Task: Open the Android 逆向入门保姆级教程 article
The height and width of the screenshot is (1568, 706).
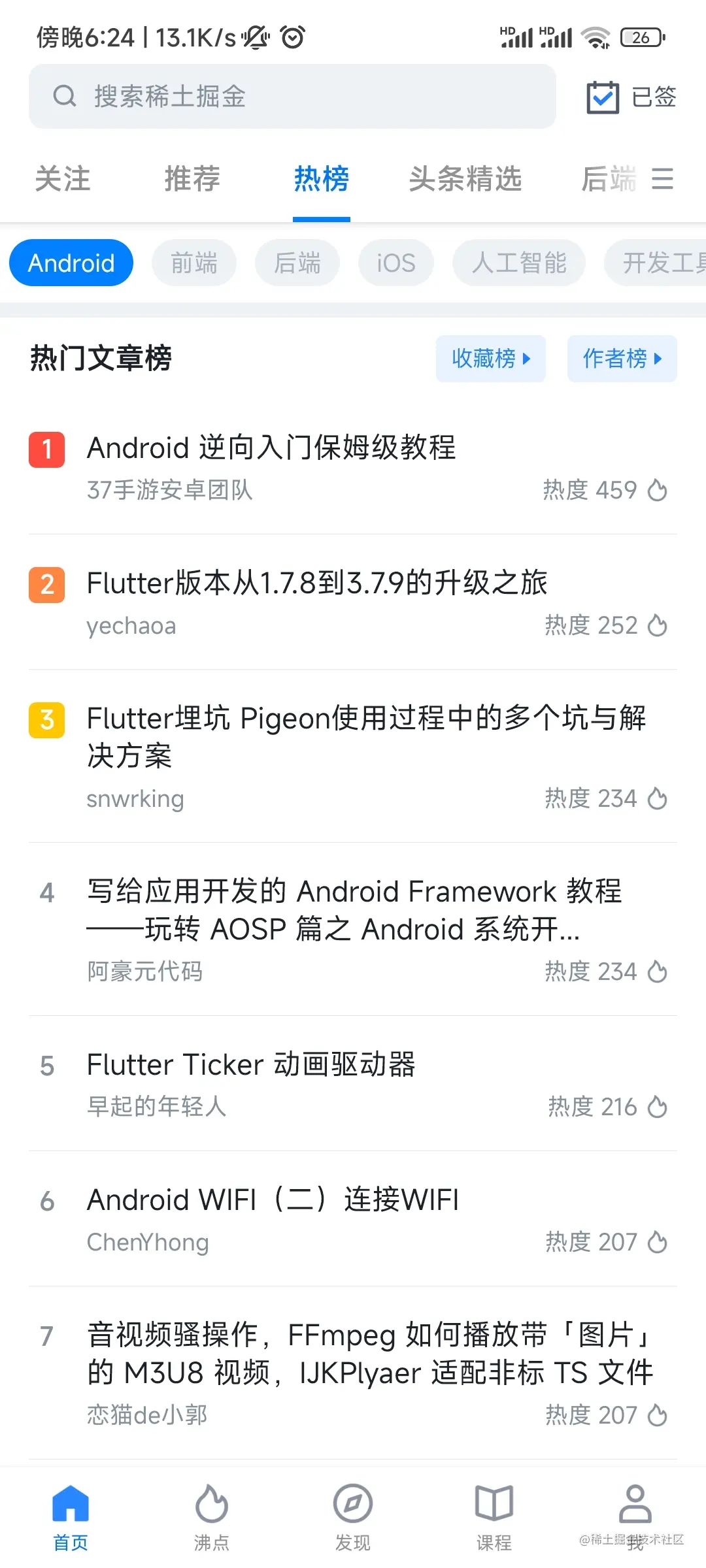Action: pos(353,467)
